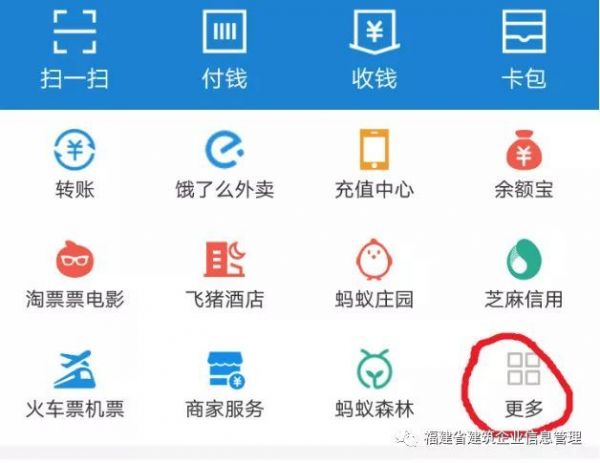
Task: Go to 充值中心 top-up center
Action: click(374, 163)
